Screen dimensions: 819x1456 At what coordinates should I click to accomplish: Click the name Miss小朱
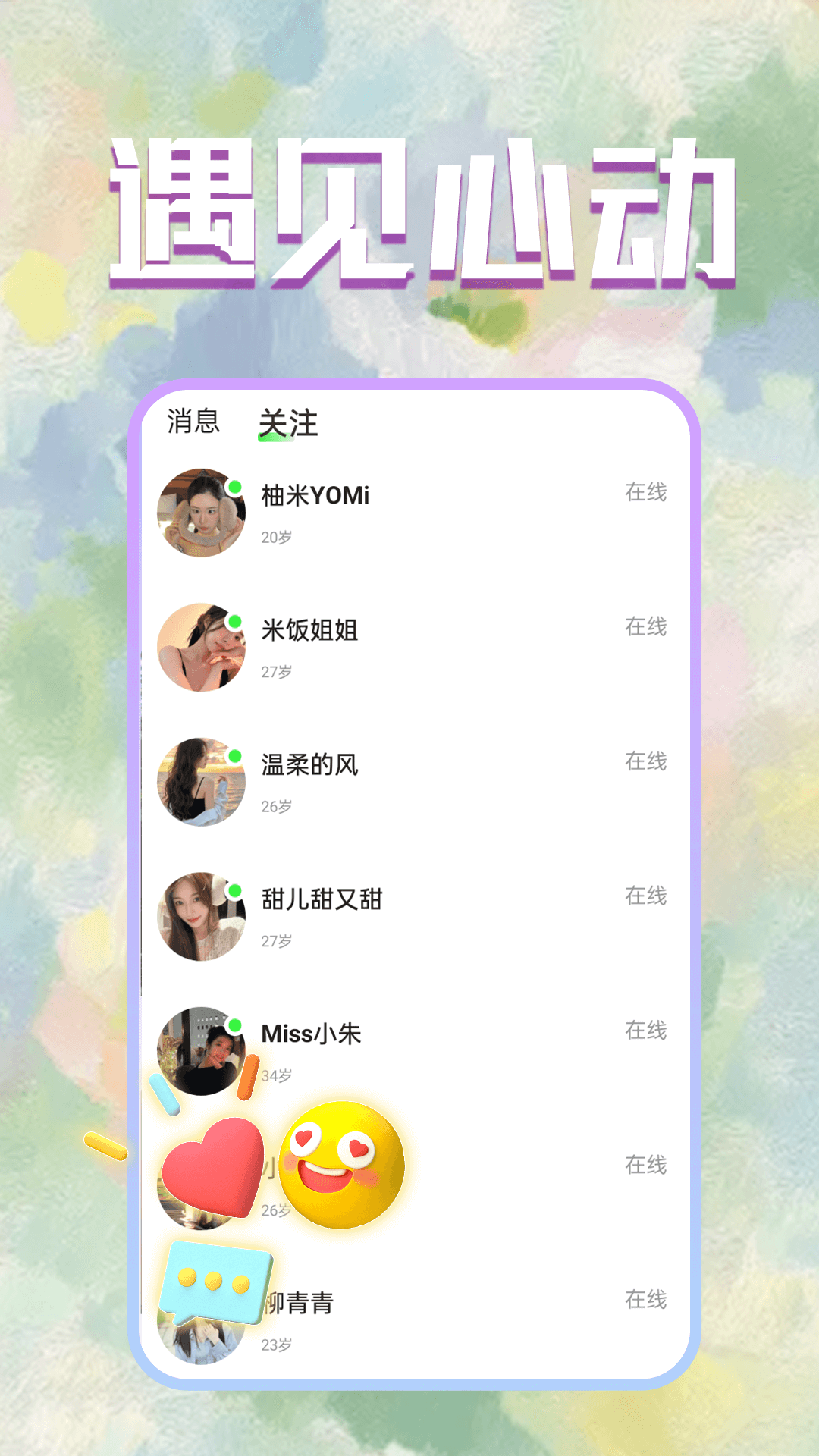(311, 1031)
